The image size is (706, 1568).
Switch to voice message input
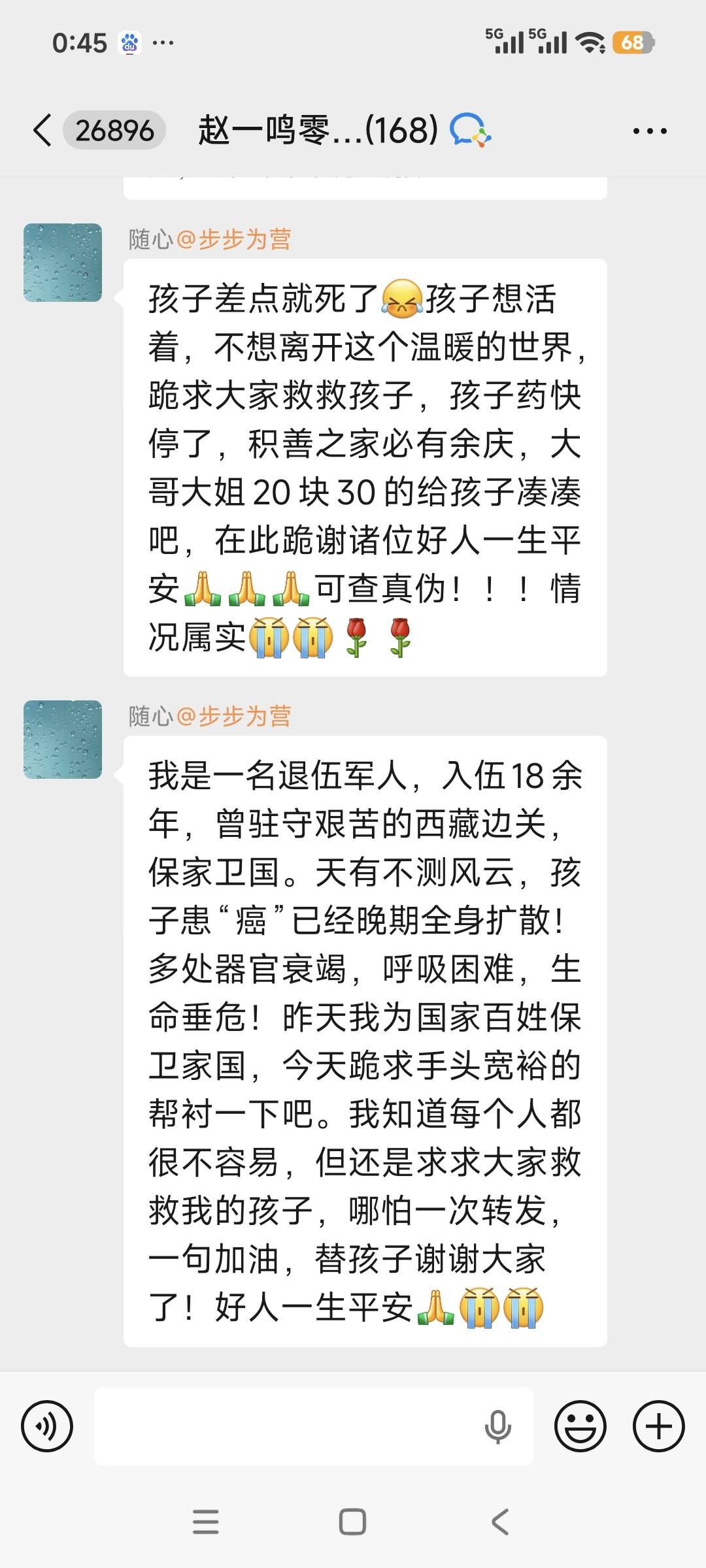[47, 1426]
